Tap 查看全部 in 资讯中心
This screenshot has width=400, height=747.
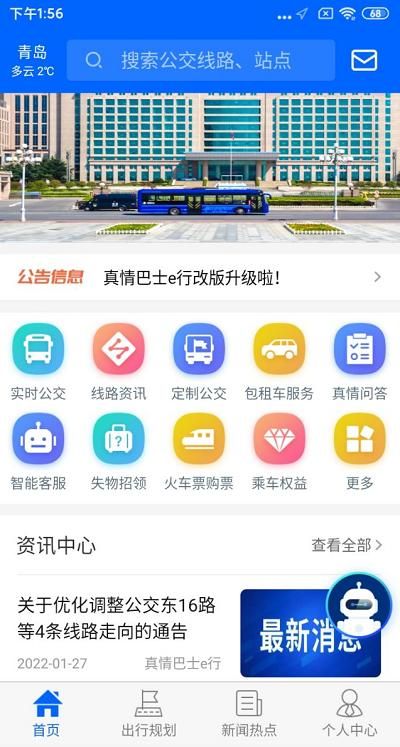pyautogui.click(x=347, y=545)
